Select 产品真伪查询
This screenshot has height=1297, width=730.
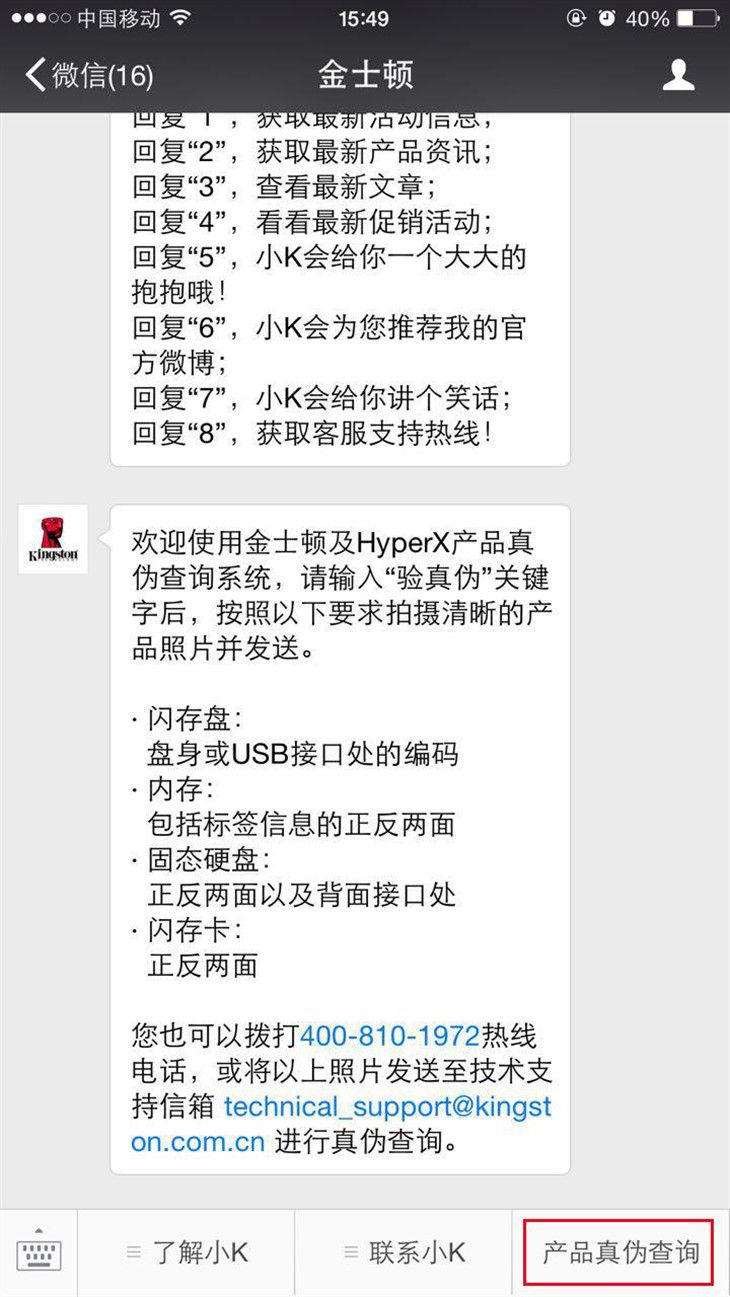[x=620, y=1252]
